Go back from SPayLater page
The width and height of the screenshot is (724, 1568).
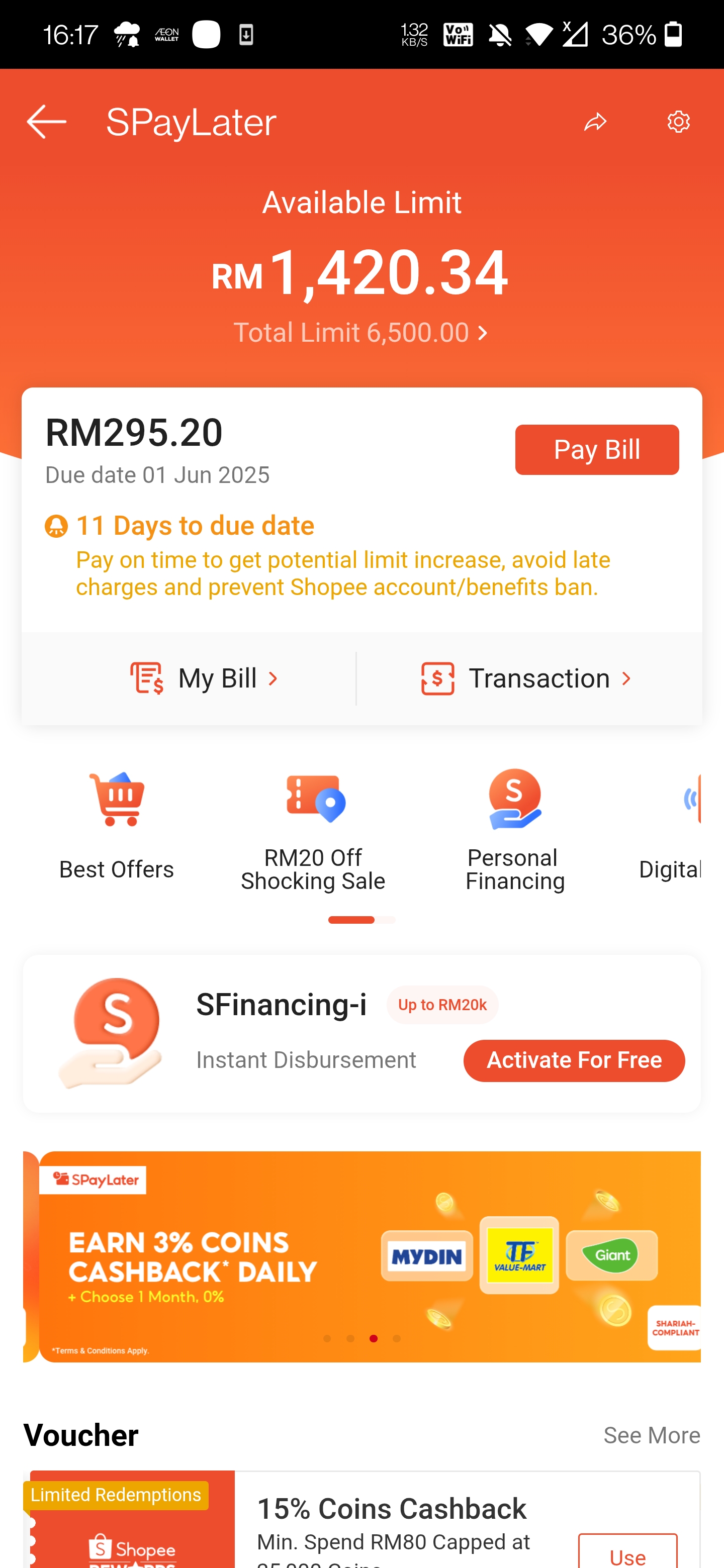pos(47,122)
